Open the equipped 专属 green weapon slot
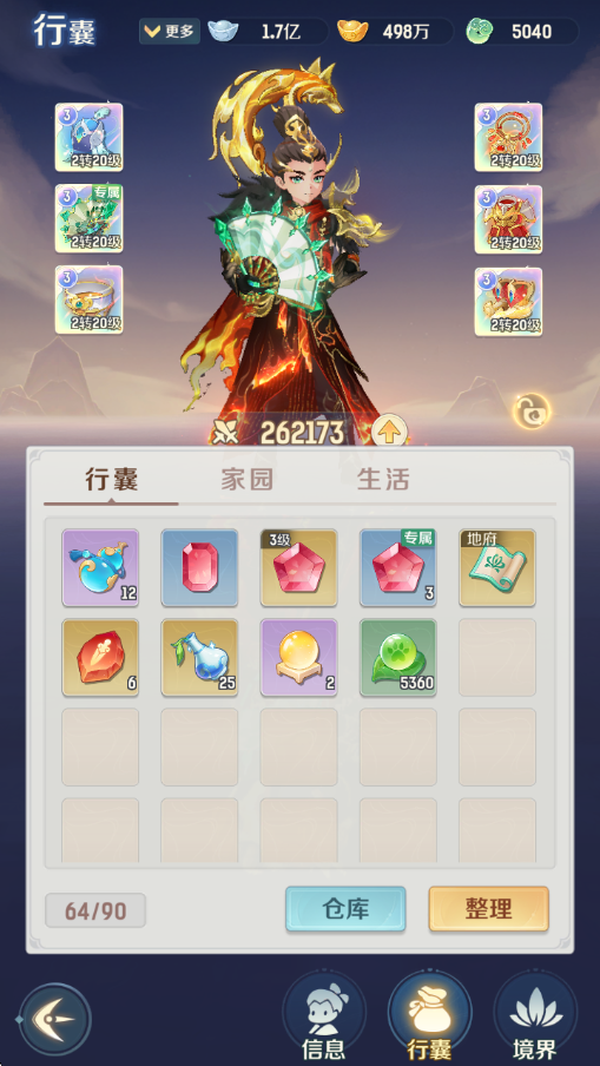The width and height of the screenshot is (600, 1066). (x=89, y=219)
